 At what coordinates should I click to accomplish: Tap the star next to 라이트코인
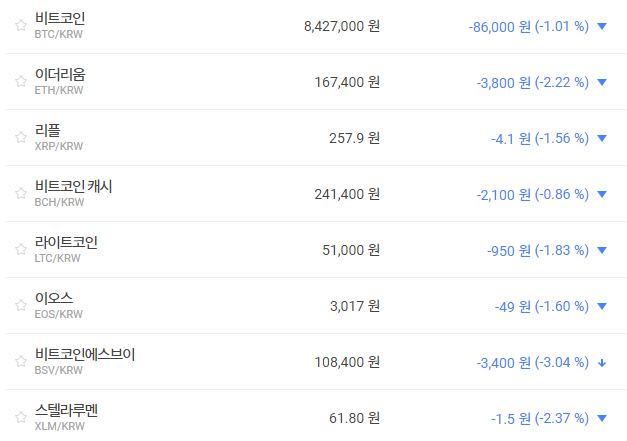coord(20,250)
